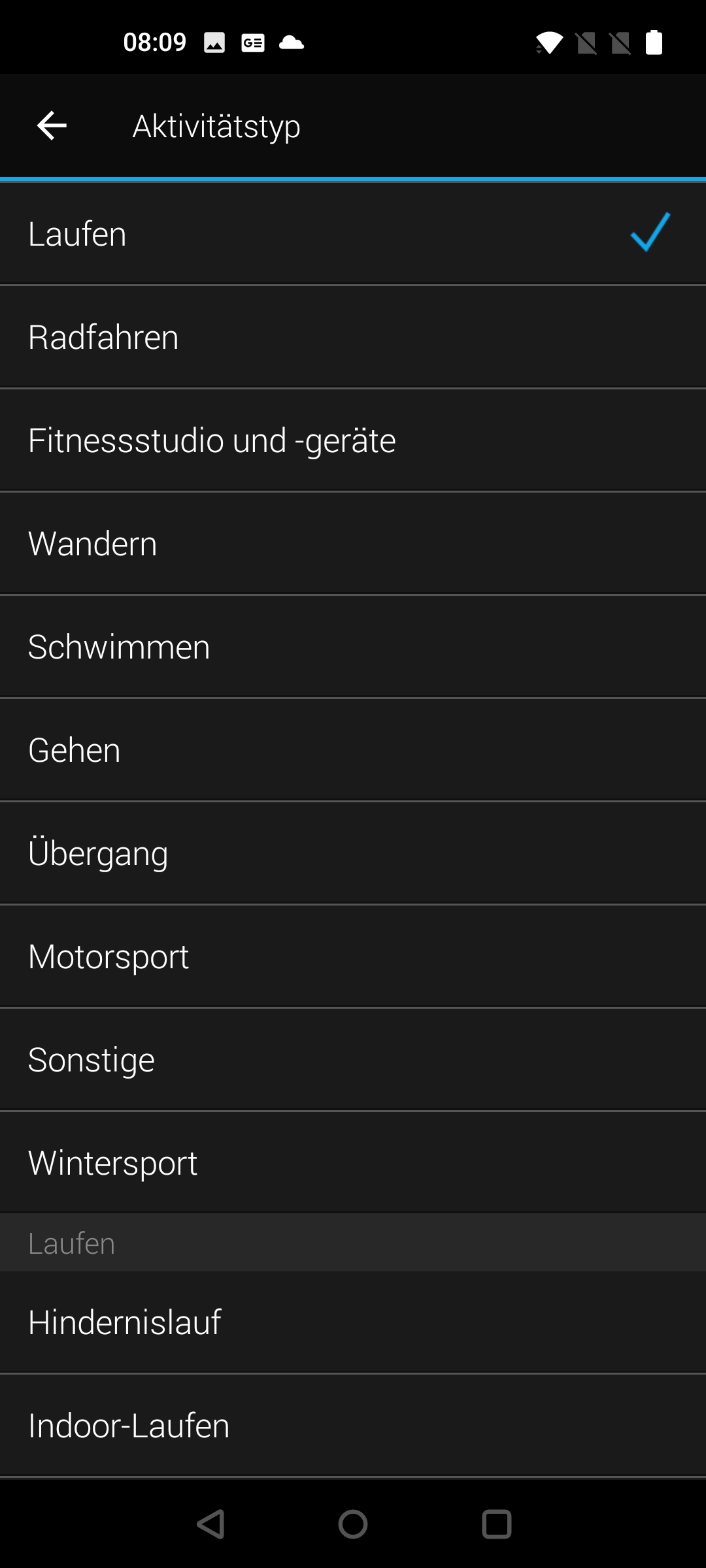Select Indoor-Laufen under Laufen
This screenshot has width=706, height=1568.
353,1426
